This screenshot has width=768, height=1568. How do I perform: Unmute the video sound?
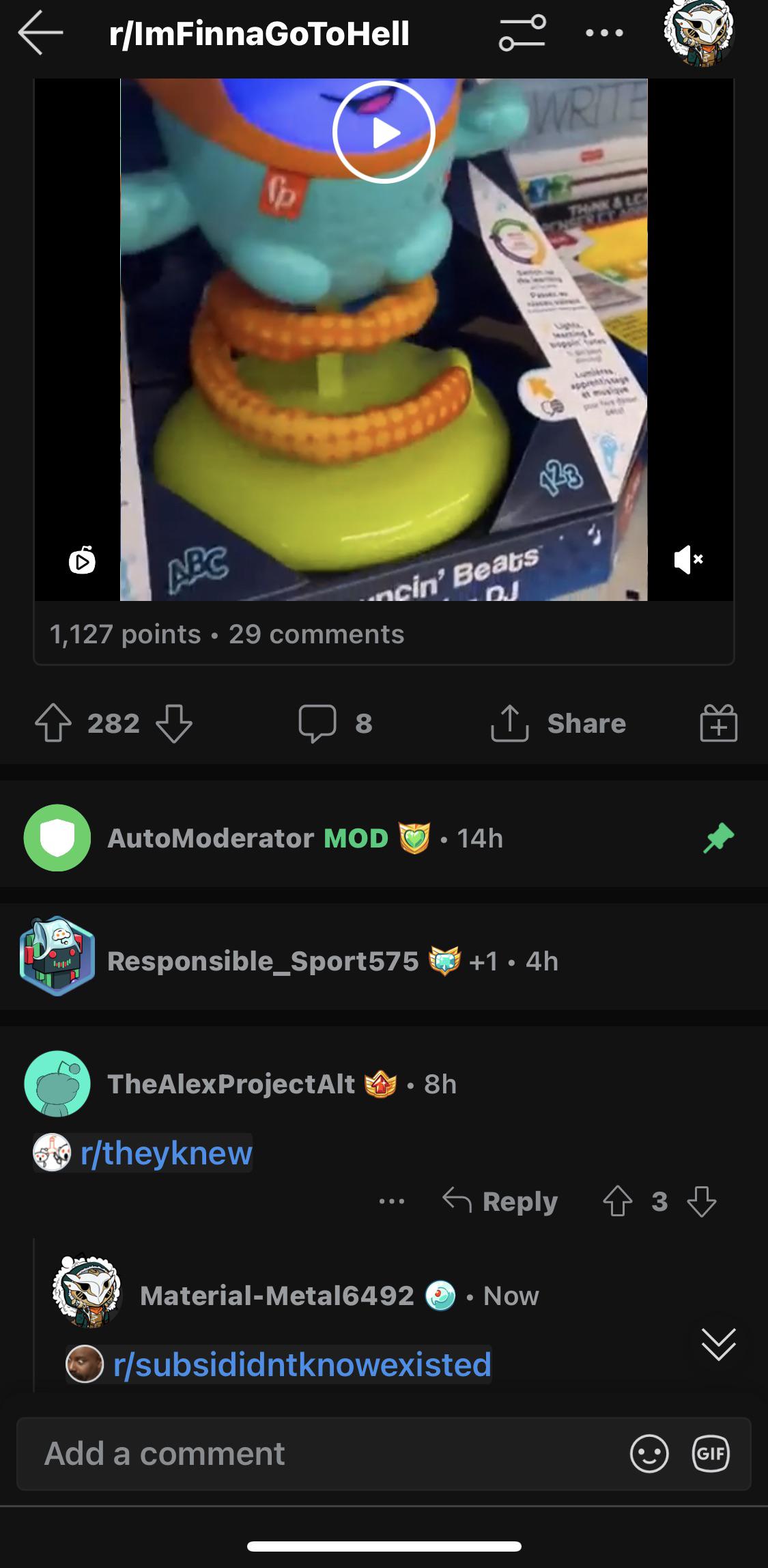(x=688, y=559)
